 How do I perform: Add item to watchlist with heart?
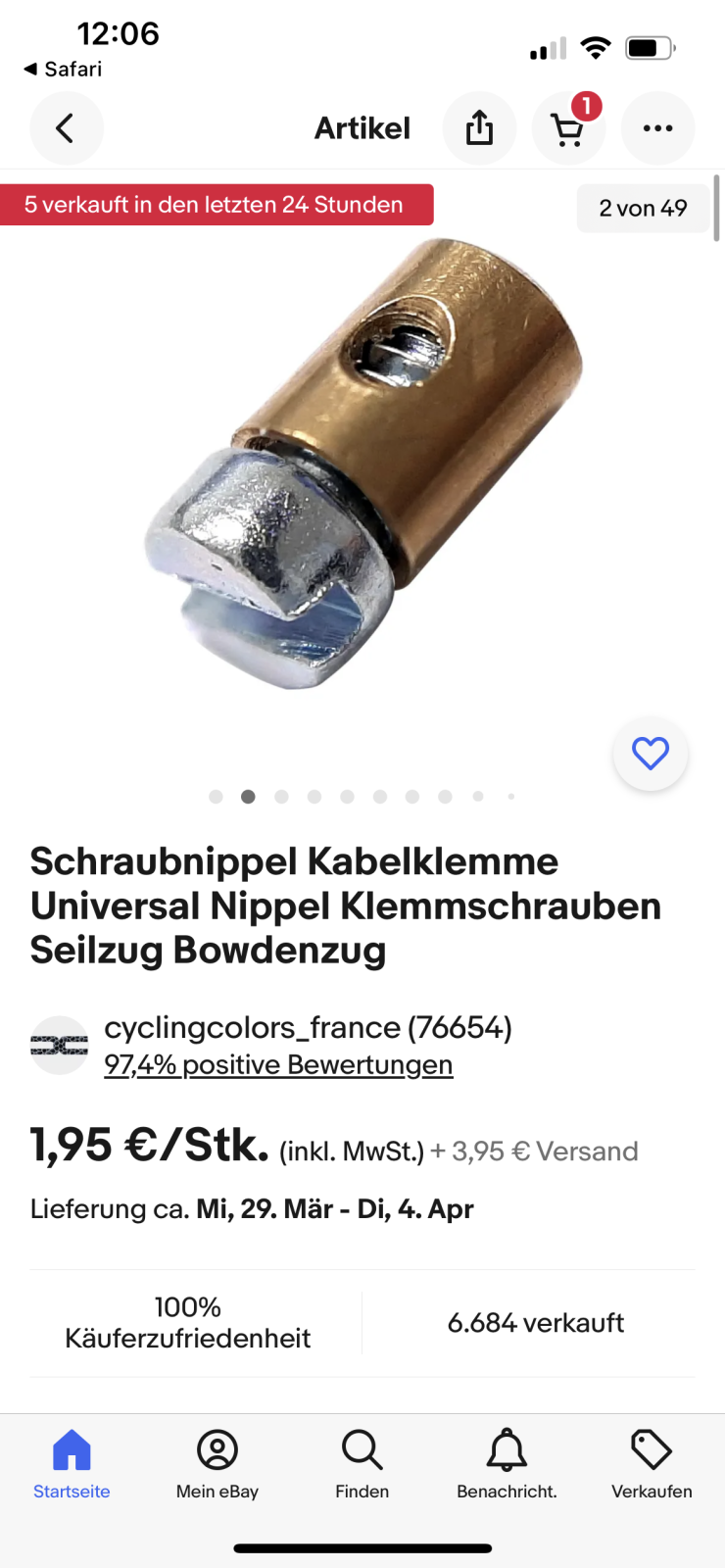[x=651, y=754]
